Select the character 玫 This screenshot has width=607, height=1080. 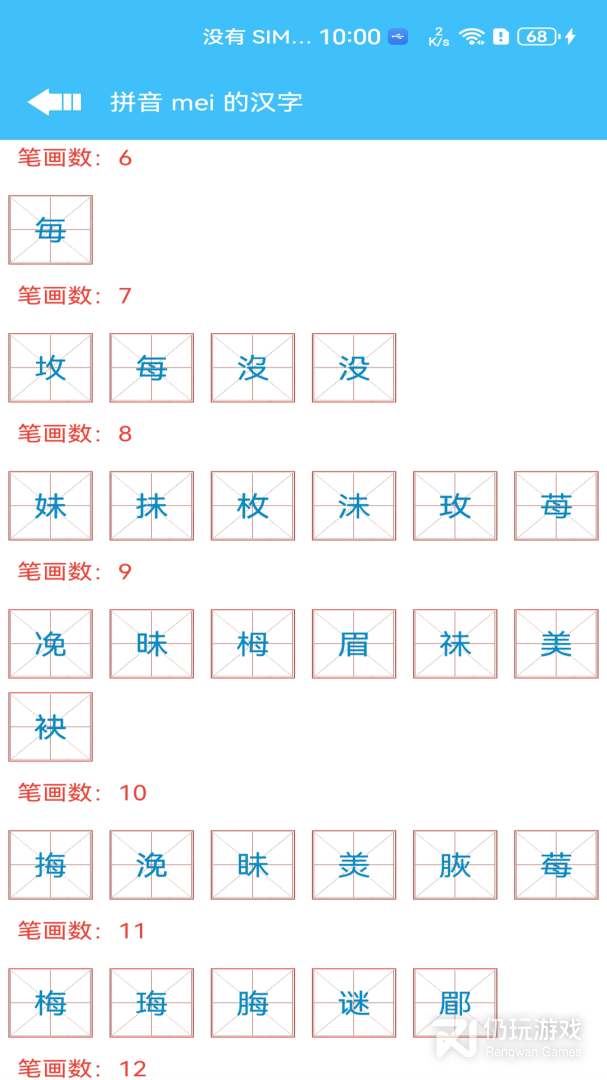click(x=455, y=506)
